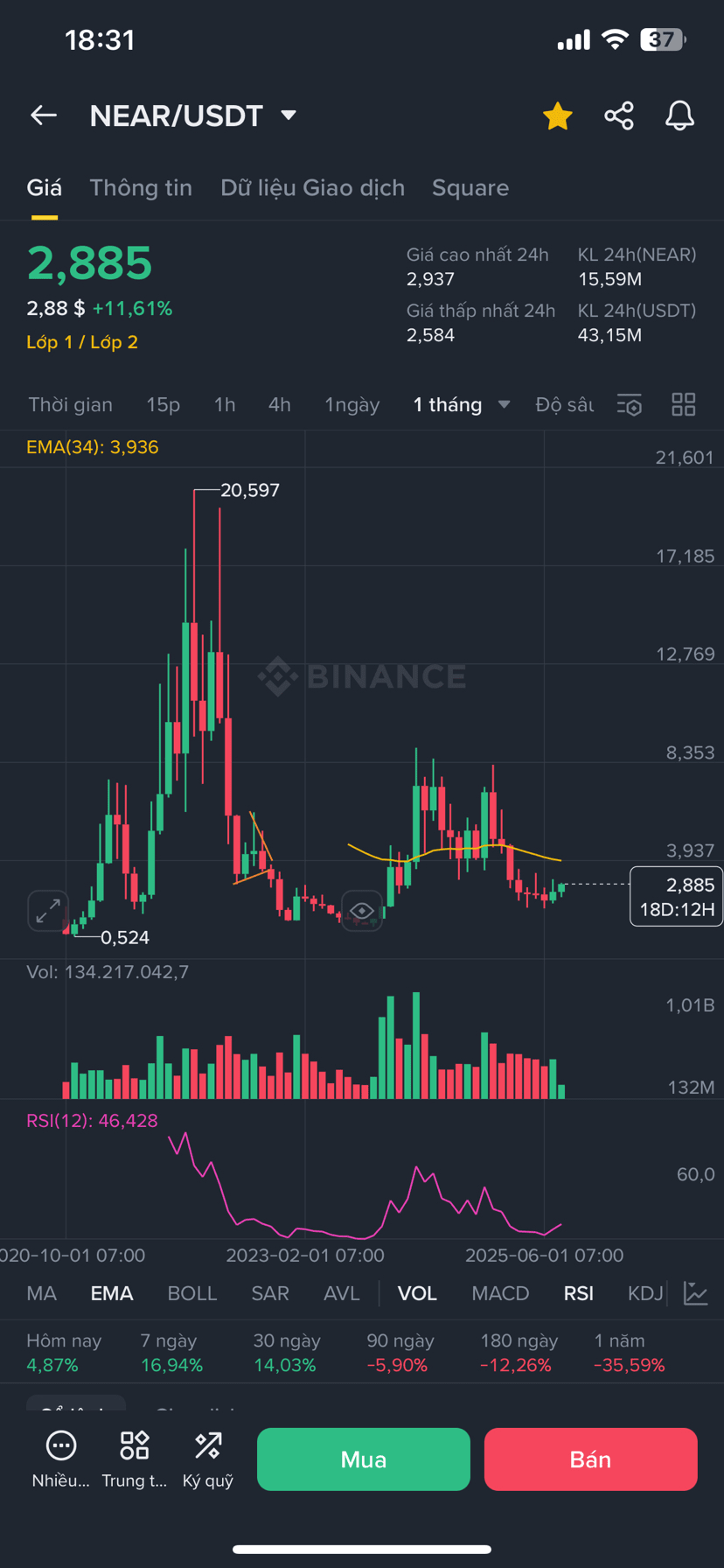
Task: Tap the Bán sell button
Action: click(590, 1459)
